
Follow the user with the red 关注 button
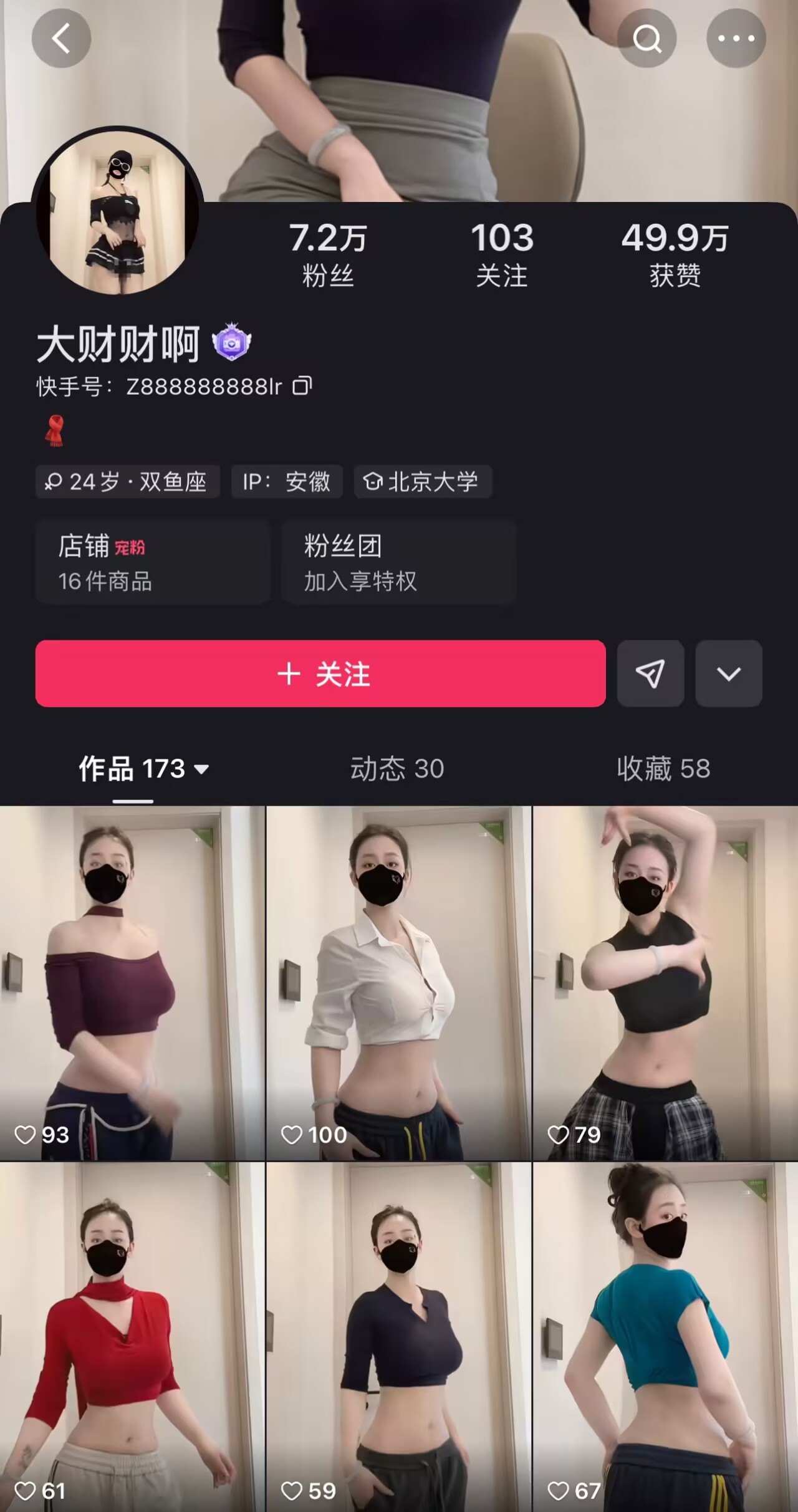coord(320,673)
